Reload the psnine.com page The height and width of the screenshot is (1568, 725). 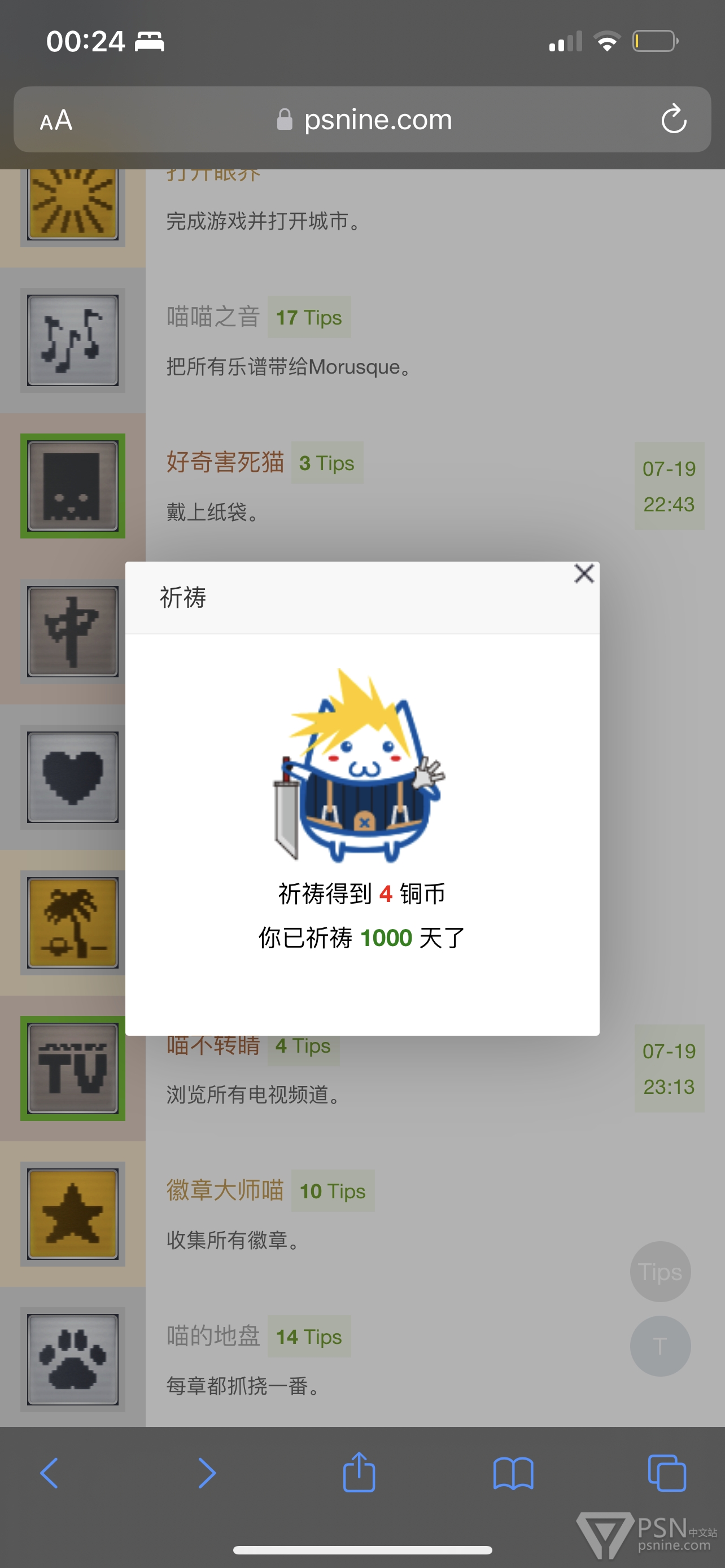coord(673,119)
